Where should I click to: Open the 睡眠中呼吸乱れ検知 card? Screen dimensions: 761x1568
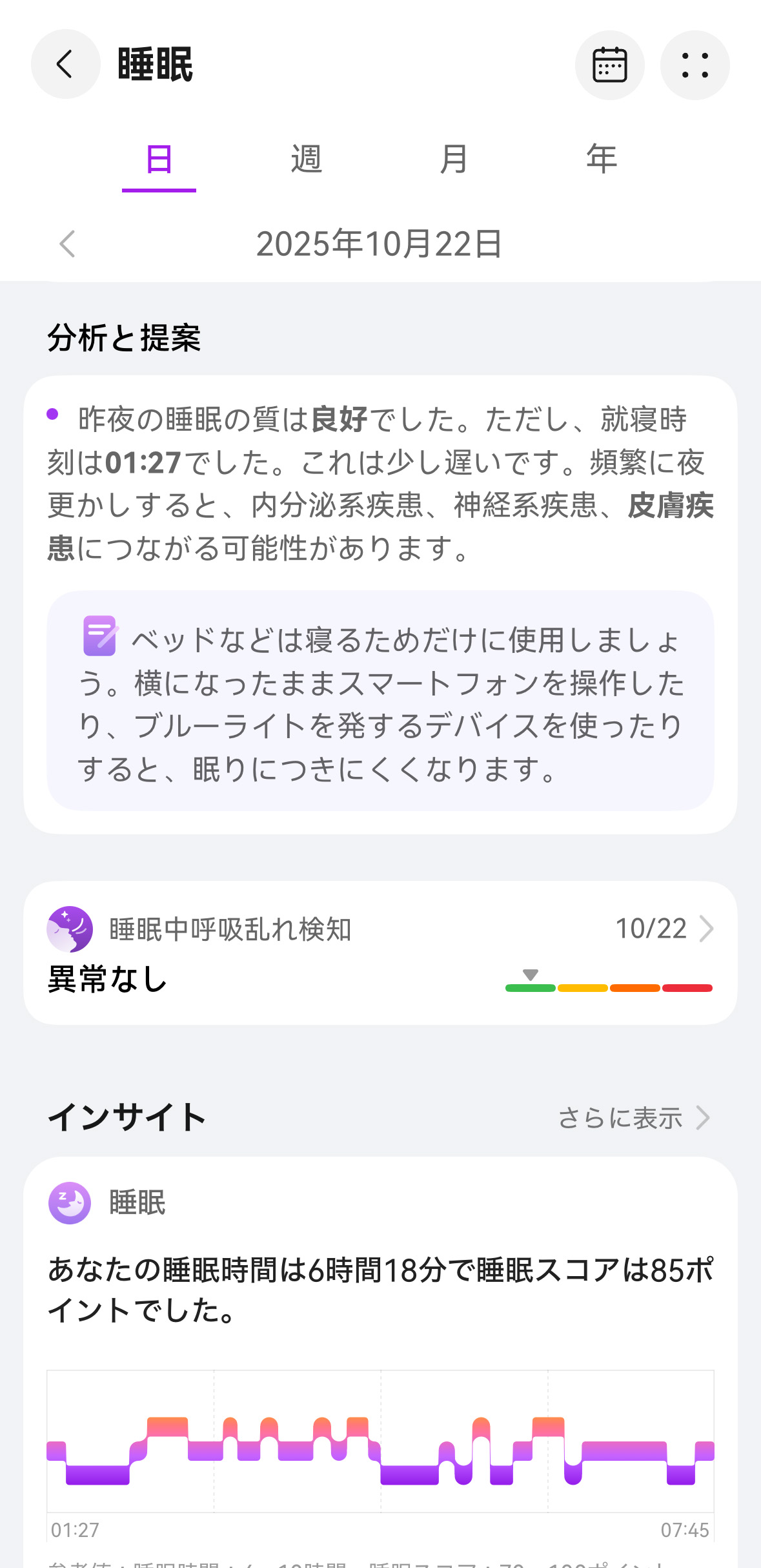coord(380,953)
